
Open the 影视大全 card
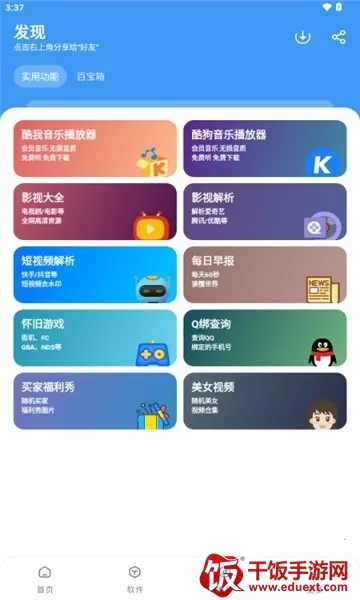point(95,212)
